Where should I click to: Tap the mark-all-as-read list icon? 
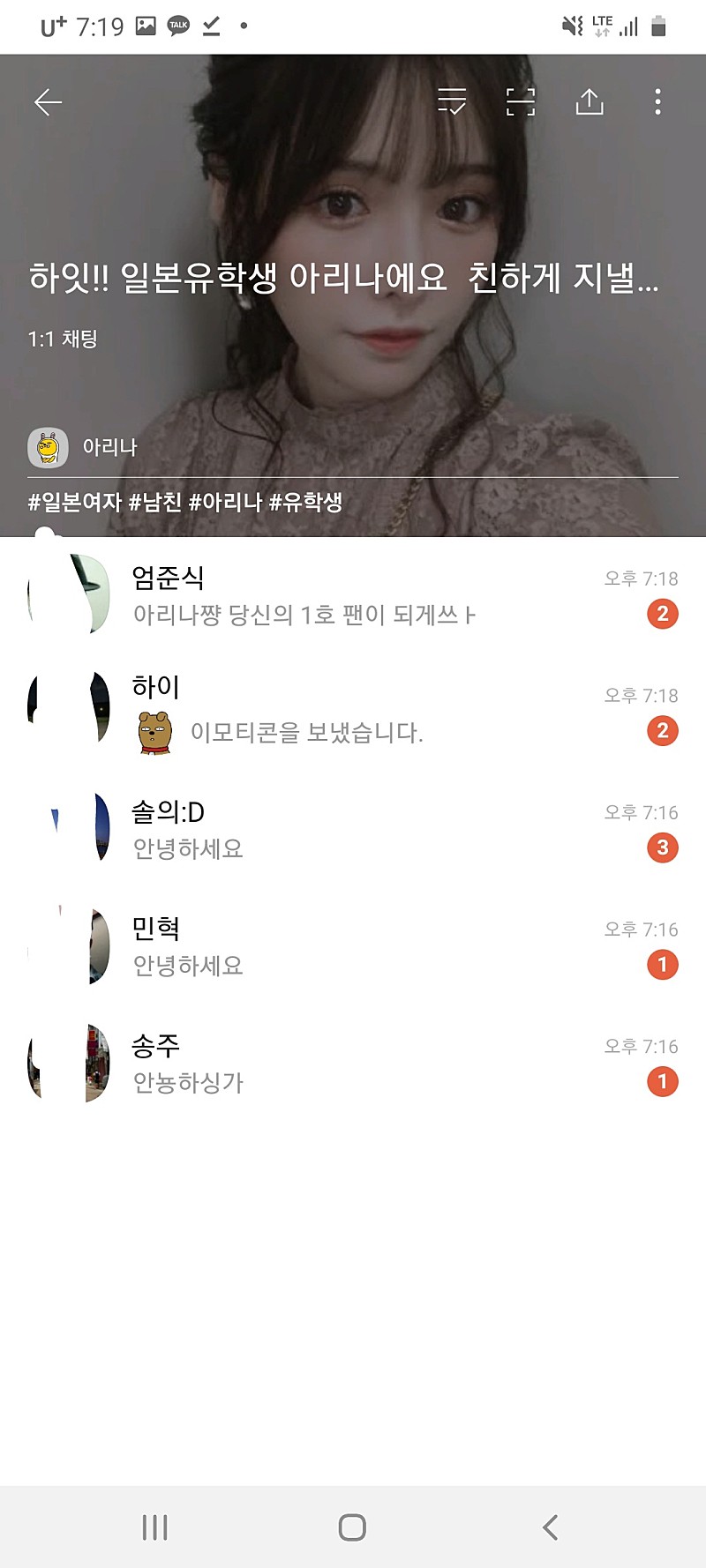coord(452,102)
